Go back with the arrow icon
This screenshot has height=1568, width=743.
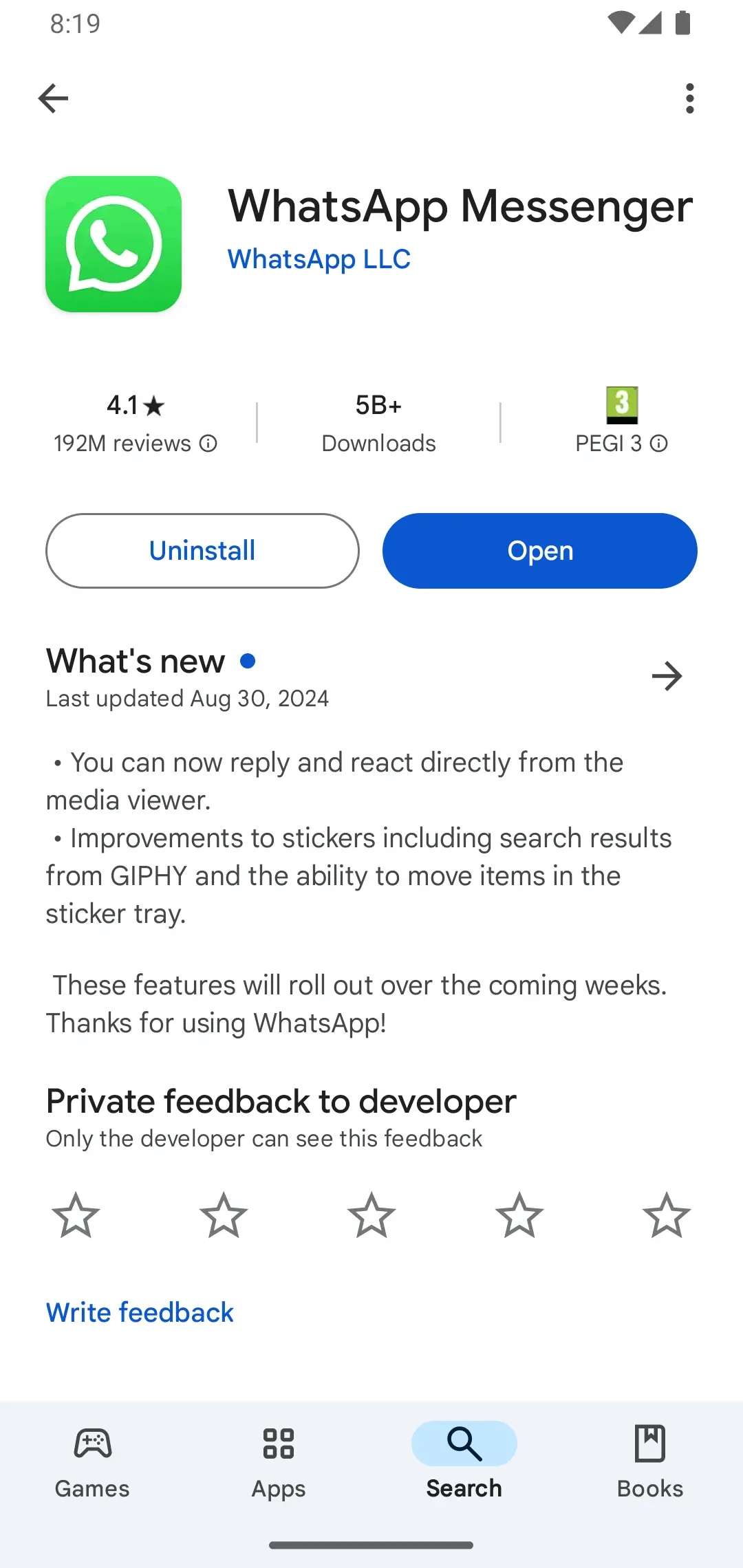tap(53, 98)
